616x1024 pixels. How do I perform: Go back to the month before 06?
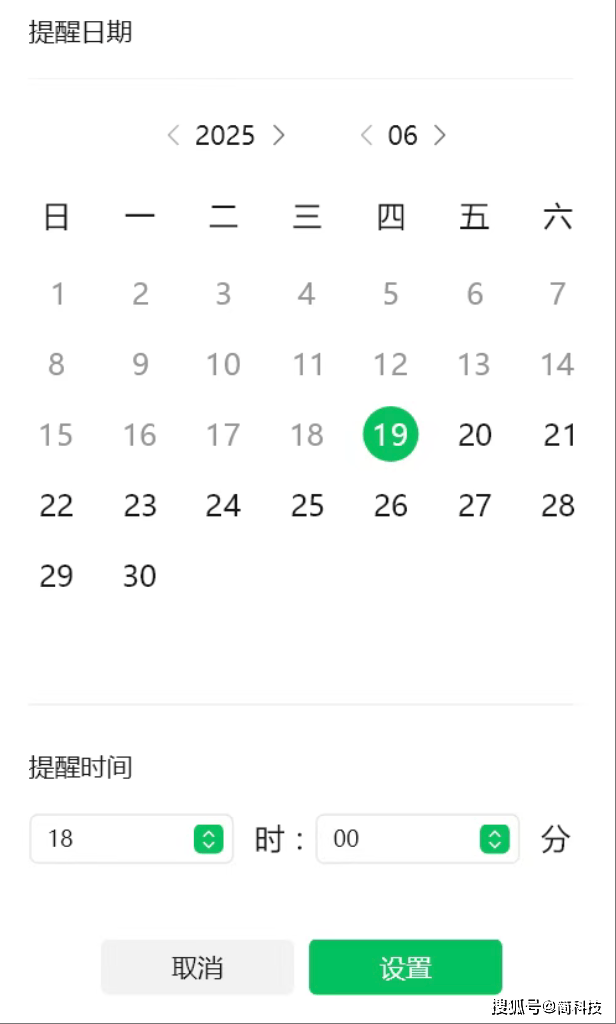point(366,136)
